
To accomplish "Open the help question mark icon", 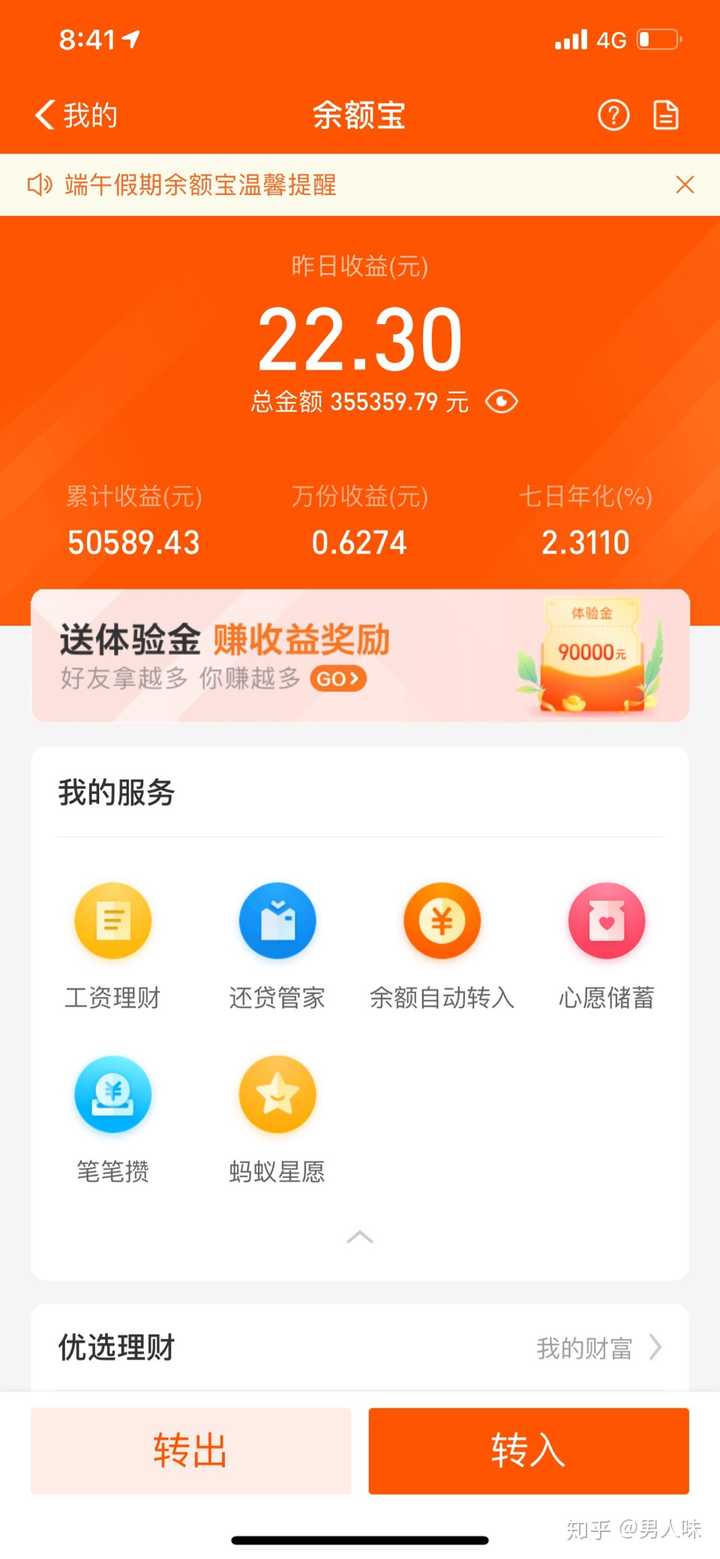I will click(x=613, y=115).
